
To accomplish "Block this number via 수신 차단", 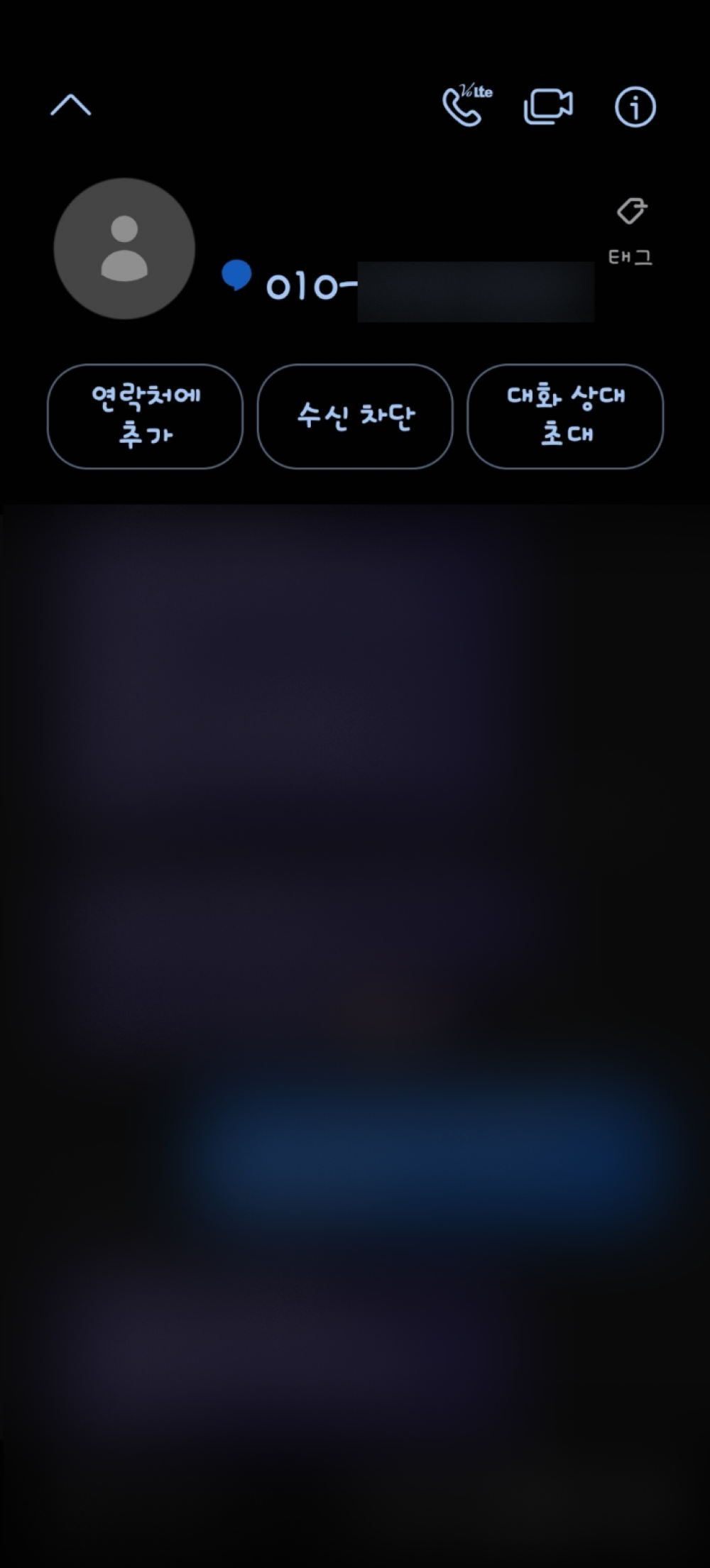I will (355, 416).
